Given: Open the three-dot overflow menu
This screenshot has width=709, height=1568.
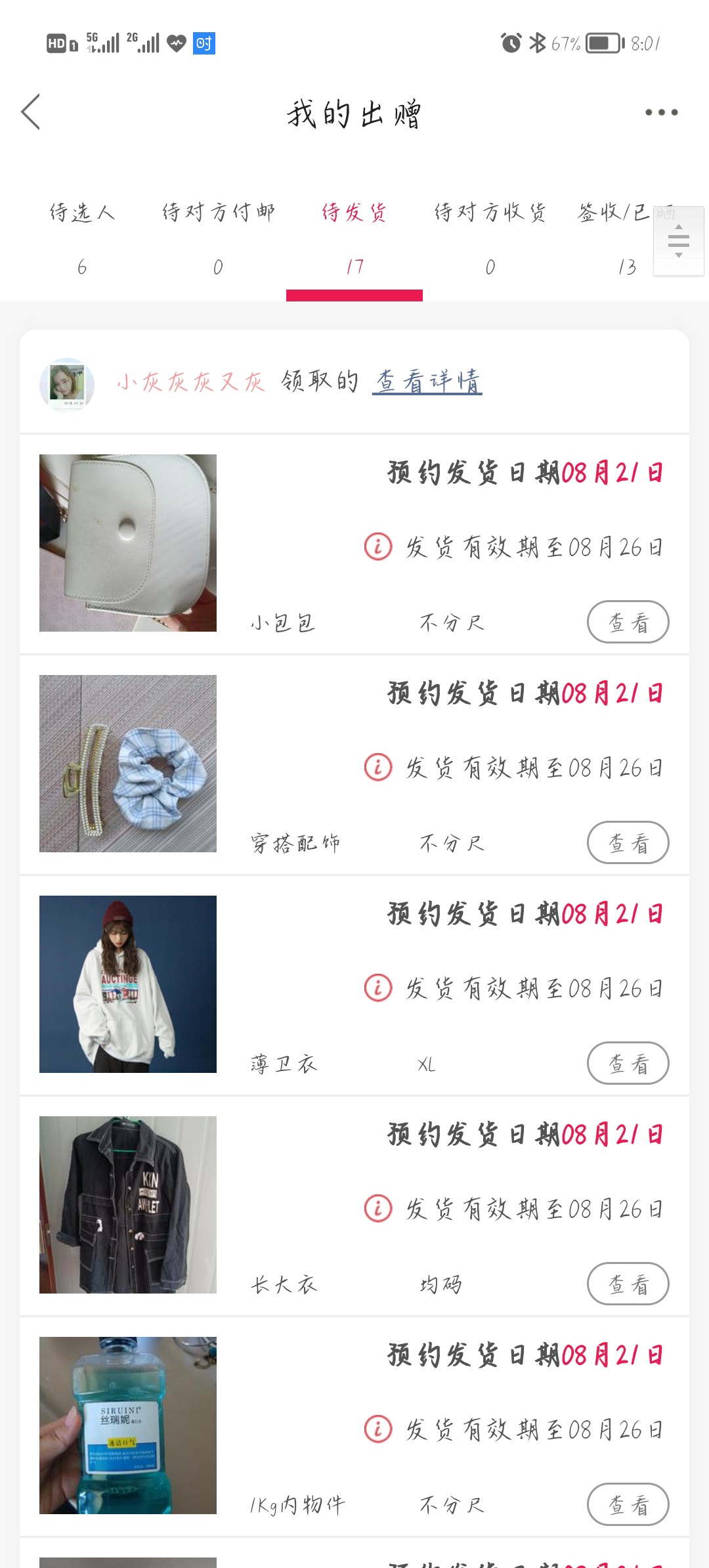Looking at the screenshot, I should click(x=660, y=112).
